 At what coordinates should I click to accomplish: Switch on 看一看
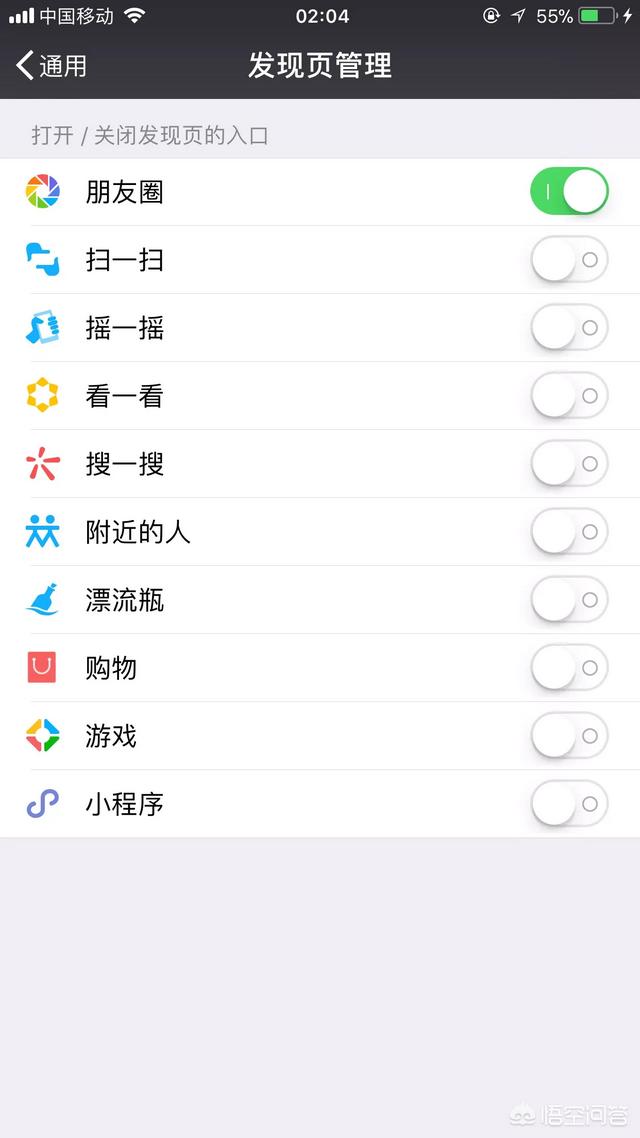[x=570, y=396]
